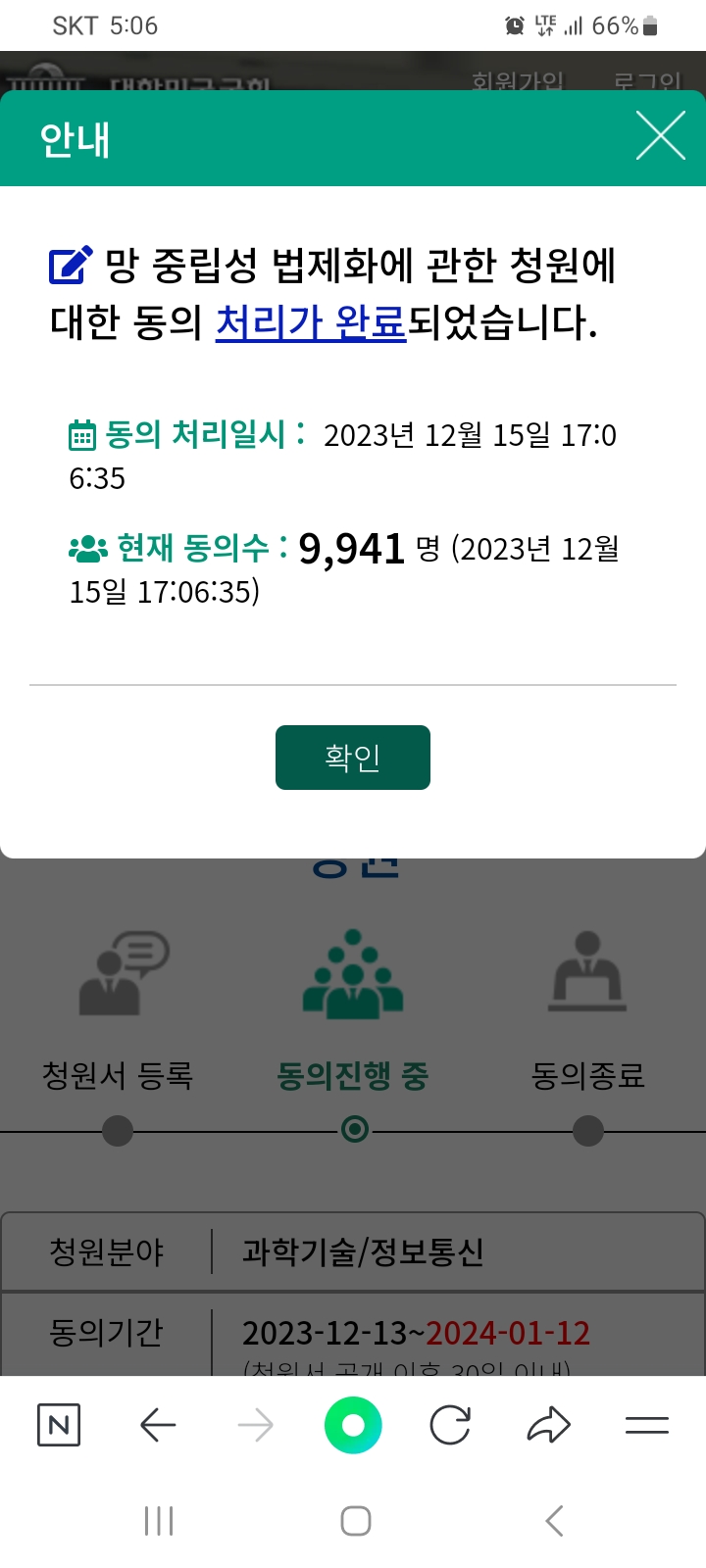Reload the current page
The width and height of the screenshot is (706, 1568).
tap(450, 1425)
